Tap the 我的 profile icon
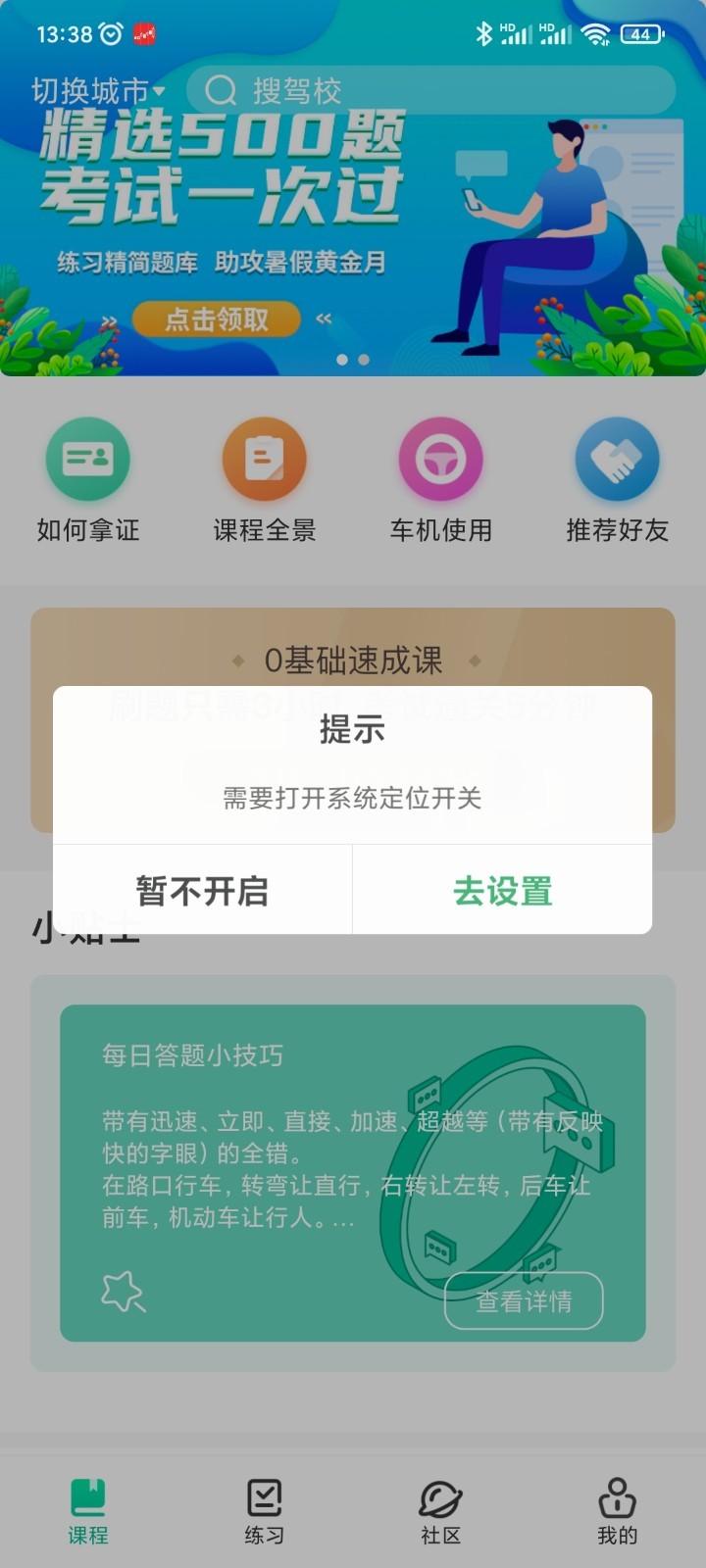 [616, 1496]
